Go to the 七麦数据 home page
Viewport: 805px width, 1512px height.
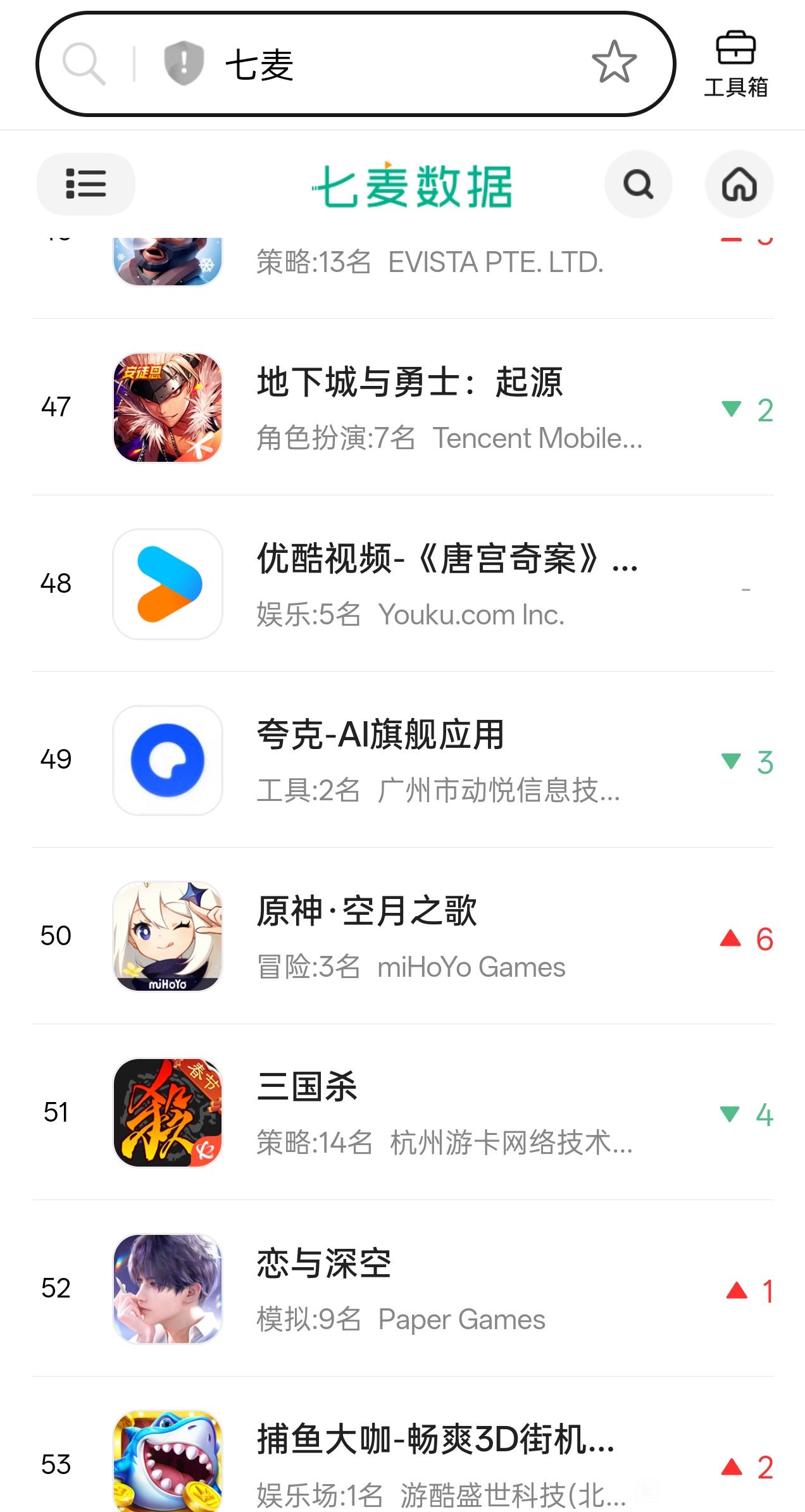click(x=739, y=185)
